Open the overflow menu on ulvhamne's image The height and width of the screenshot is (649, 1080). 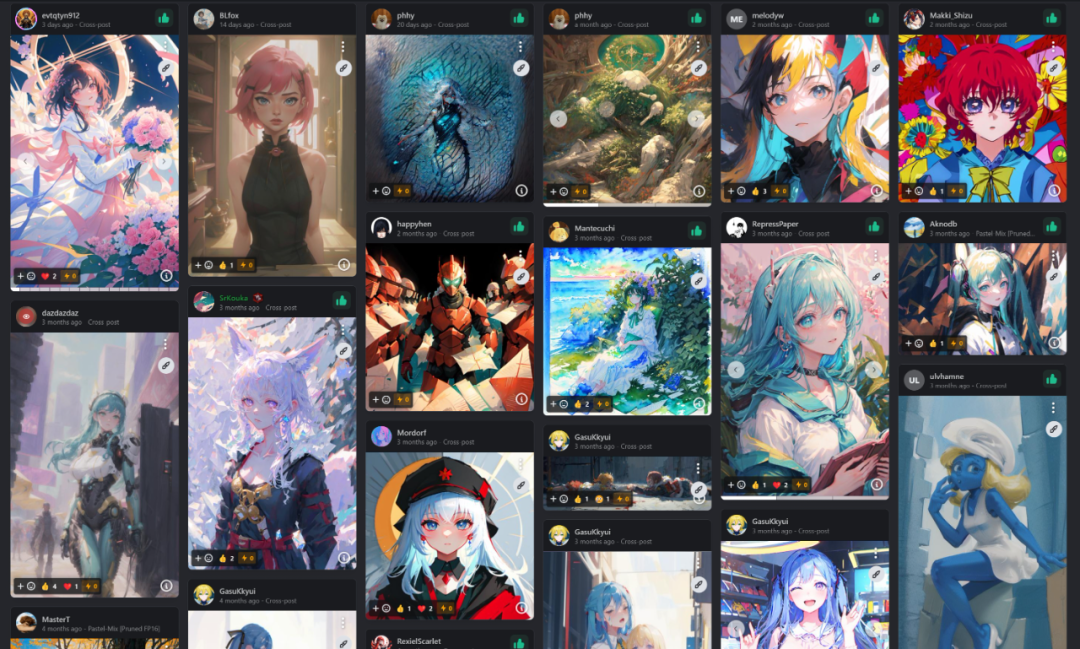click(x=1053, y=407)
